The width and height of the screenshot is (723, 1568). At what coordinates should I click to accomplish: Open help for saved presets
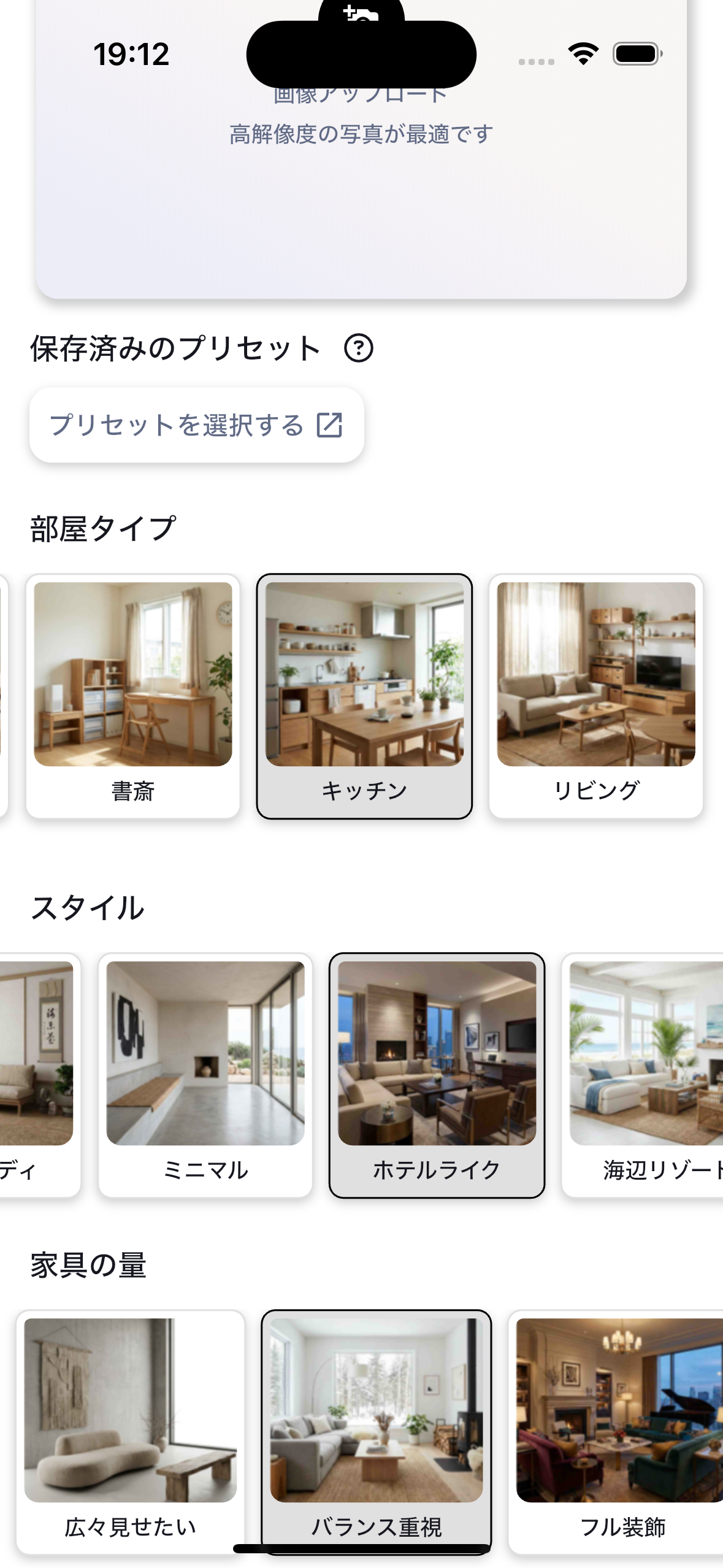(358, 348)
